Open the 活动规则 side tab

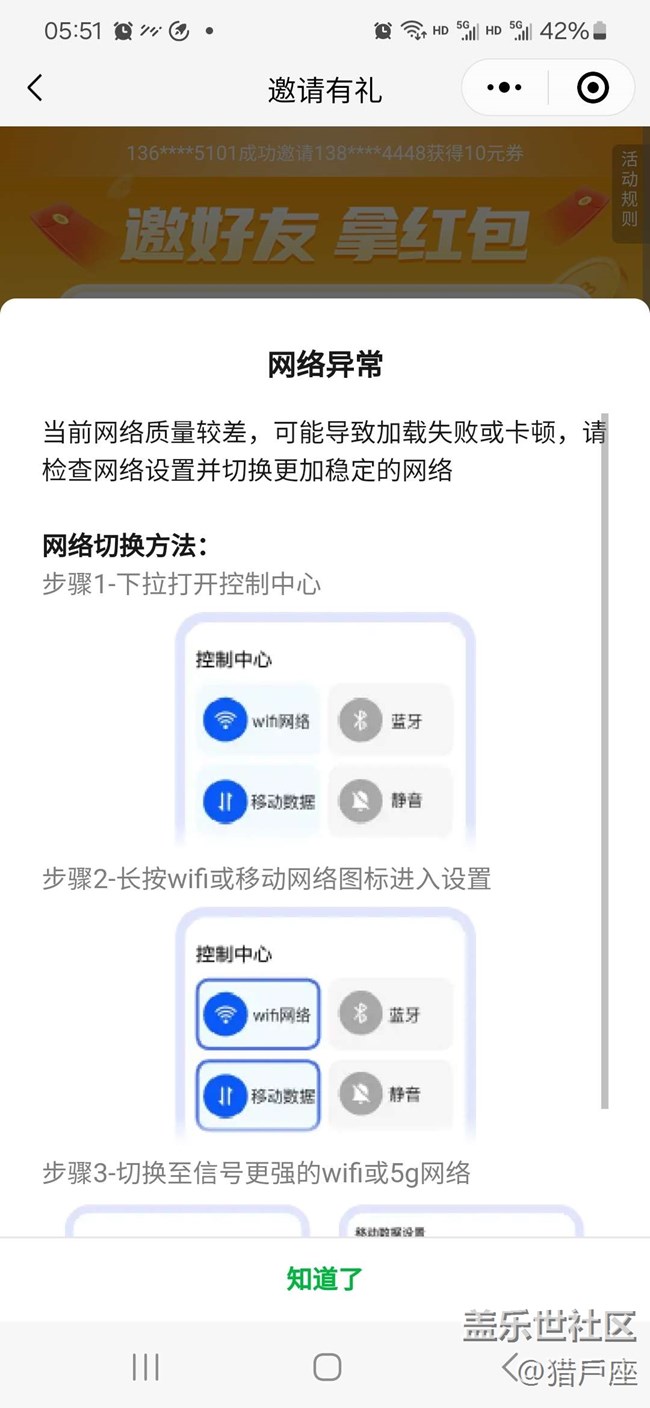click(x=629, y=189)
